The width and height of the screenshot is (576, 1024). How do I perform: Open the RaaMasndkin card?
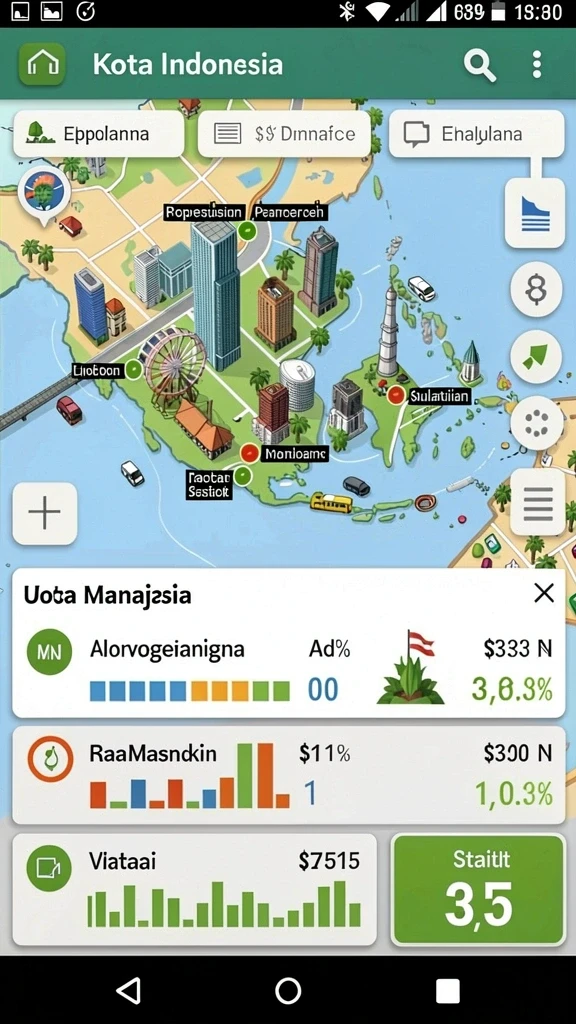pos(289,775)
